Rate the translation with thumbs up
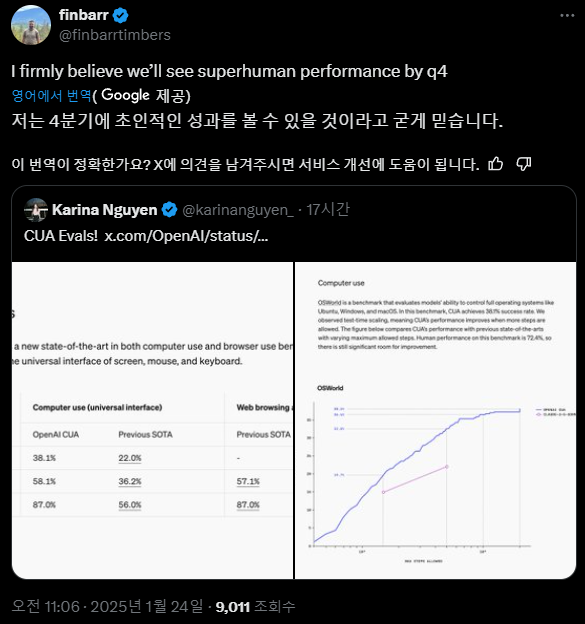 point(495,164)
